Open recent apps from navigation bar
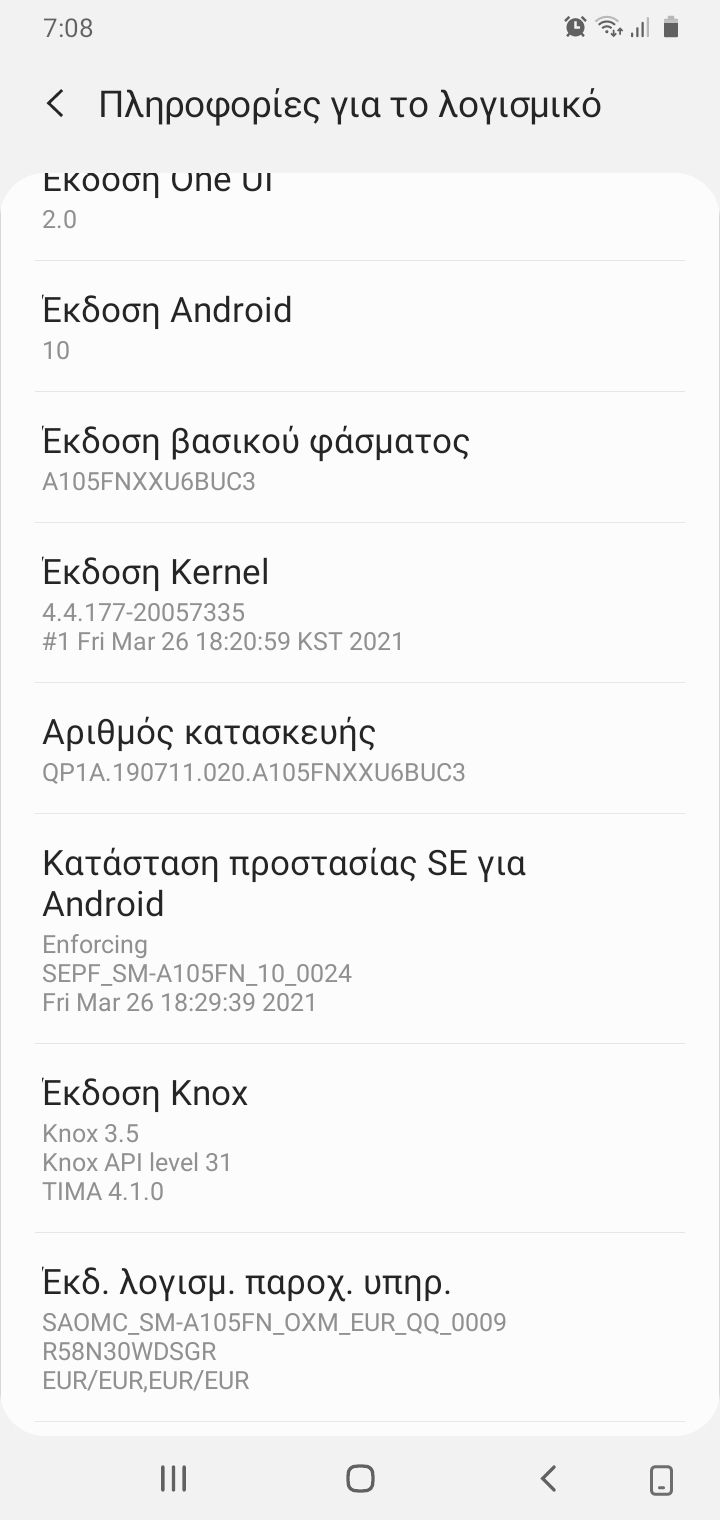 click(173, 1478)
